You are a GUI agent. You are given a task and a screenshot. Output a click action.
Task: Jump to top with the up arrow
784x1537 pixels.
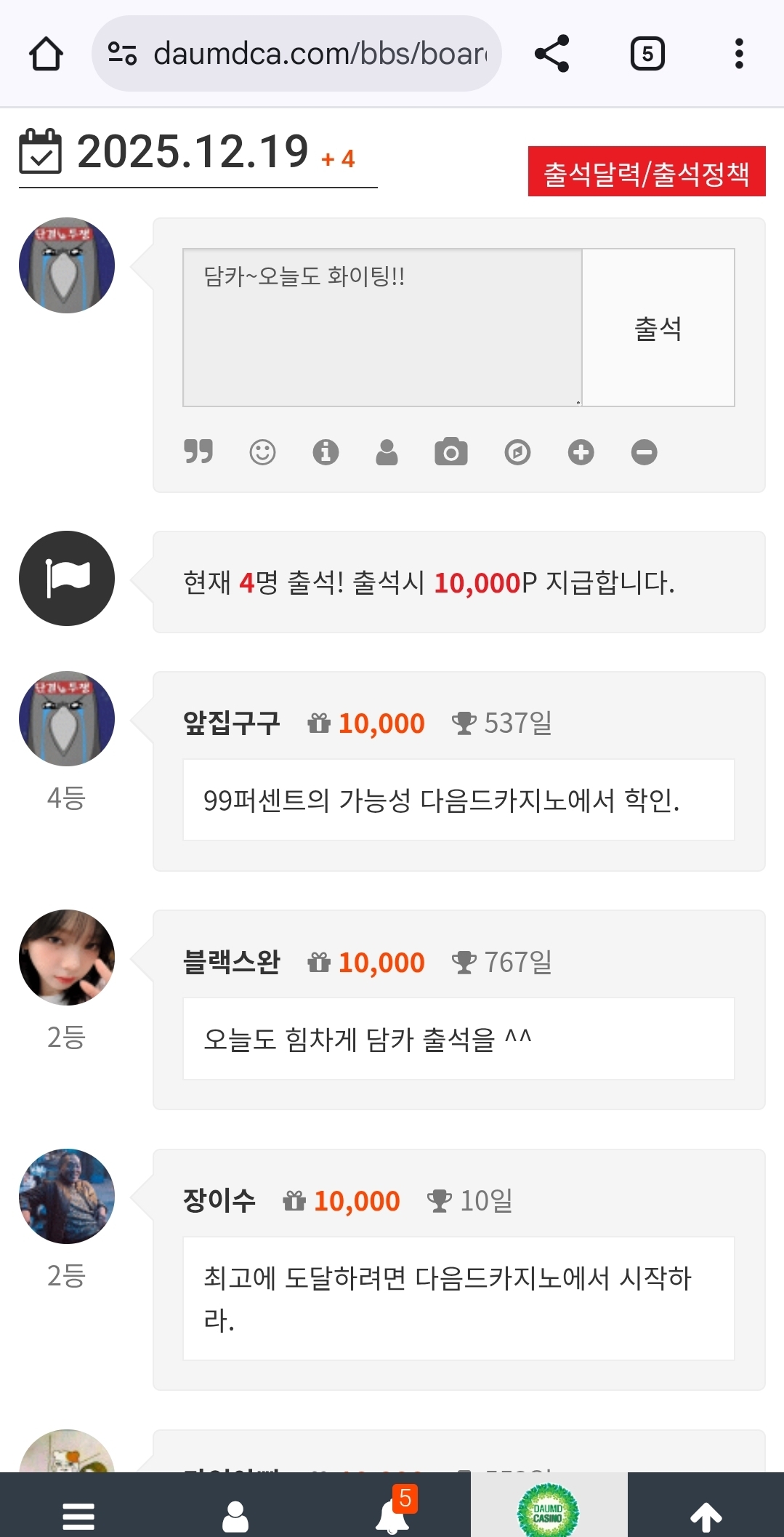coord(706,1515)
